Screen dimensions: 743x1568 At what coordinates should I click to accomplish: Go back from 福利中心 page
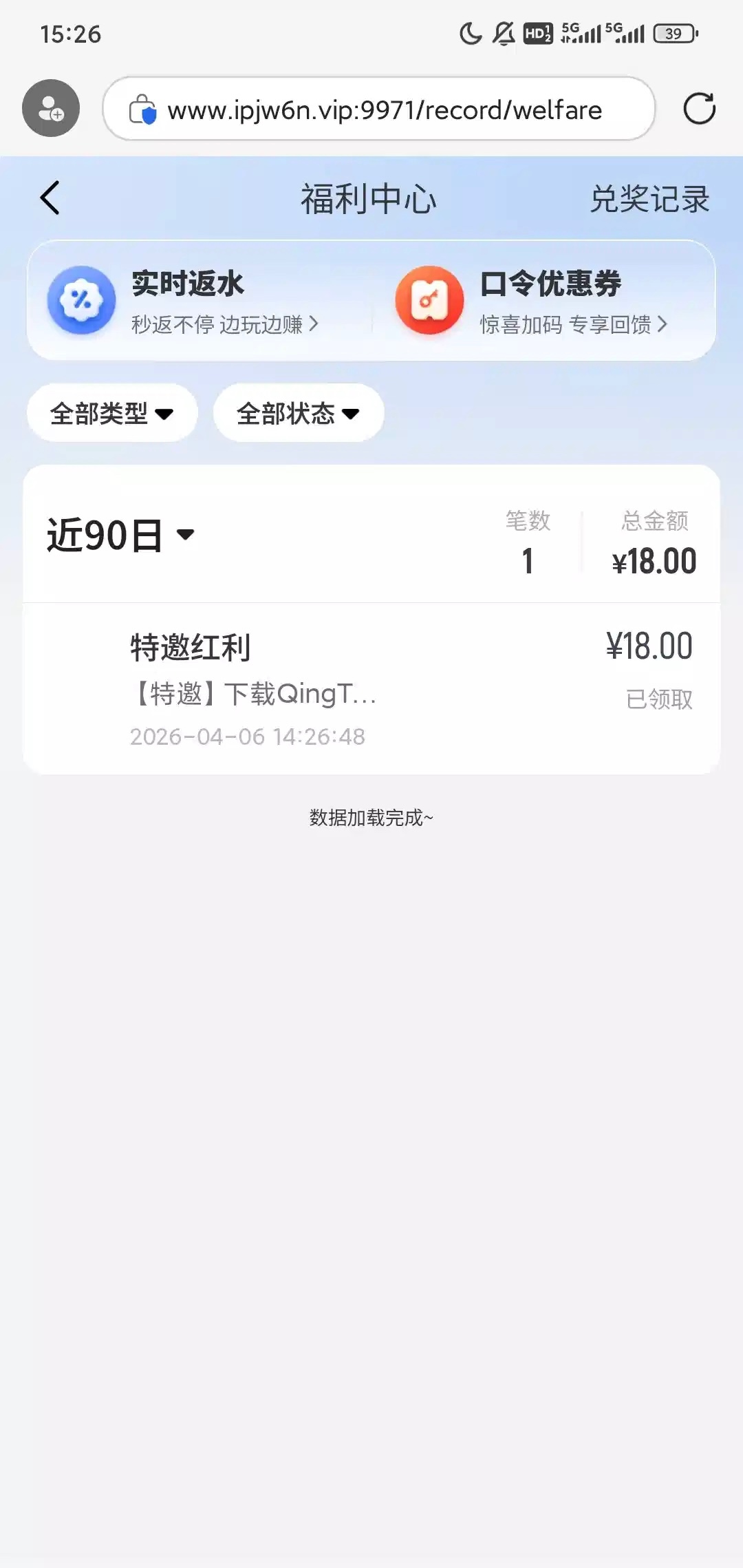click(x=50, y=198)
